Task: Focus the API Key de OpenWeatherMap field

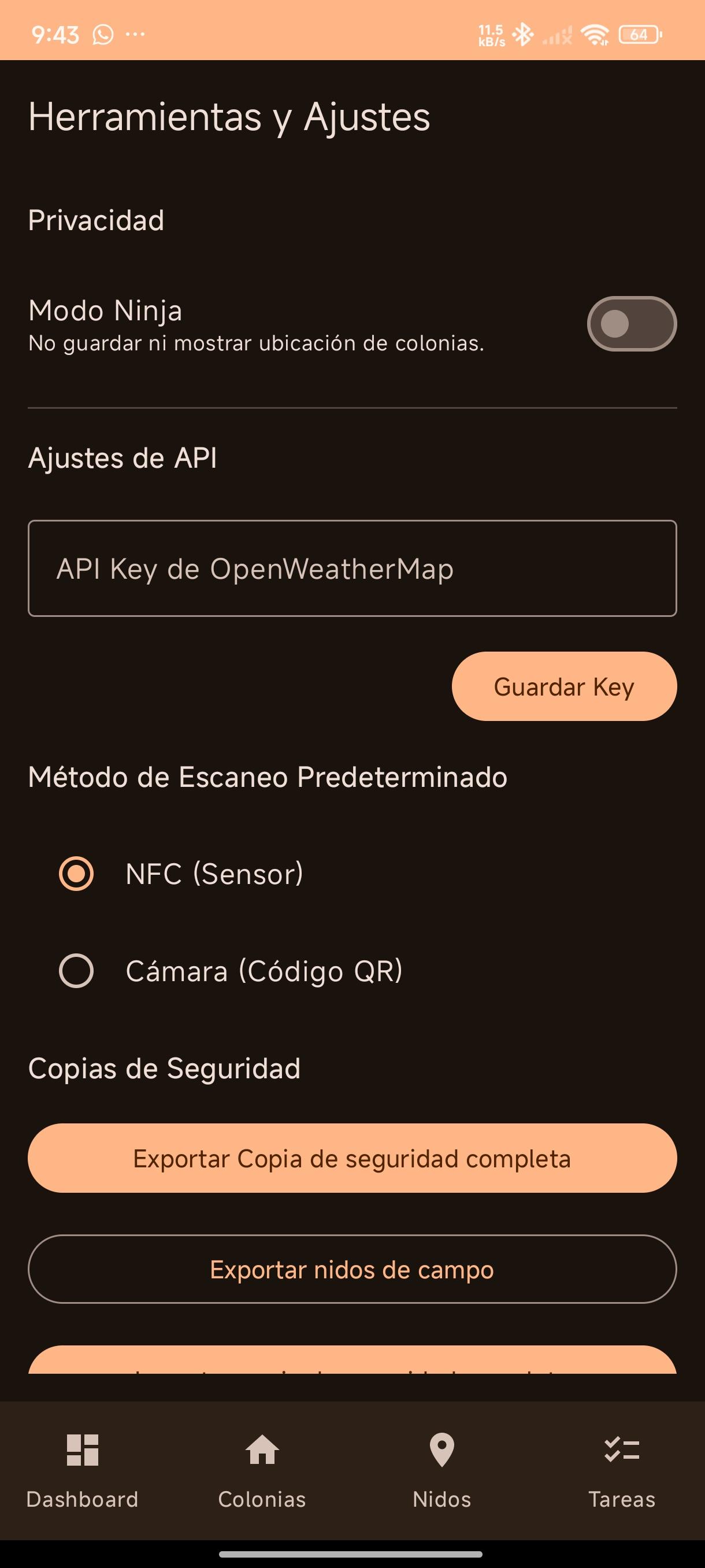Action: [352, 568]
